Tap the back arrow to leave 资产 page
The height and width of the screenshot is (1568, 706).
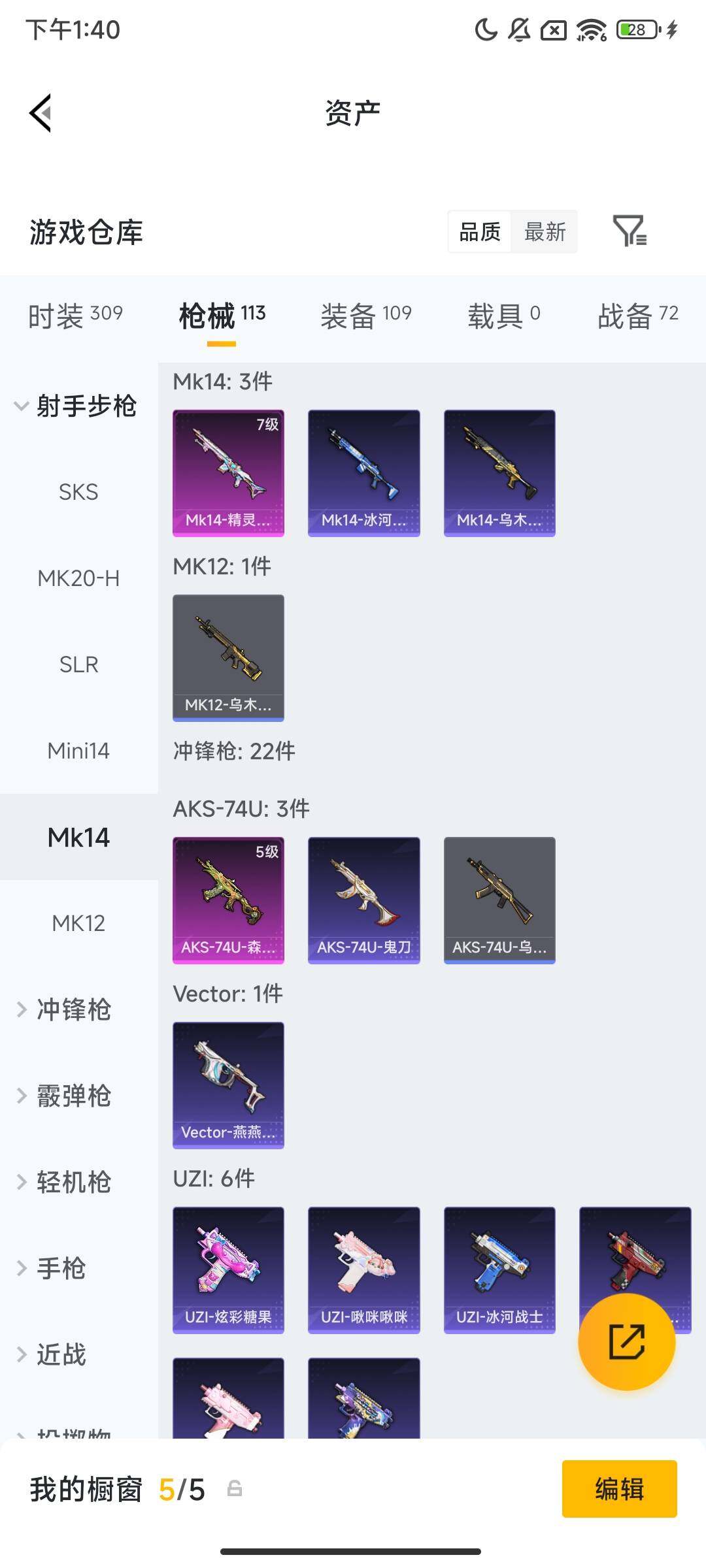click(x=41, y=112)
